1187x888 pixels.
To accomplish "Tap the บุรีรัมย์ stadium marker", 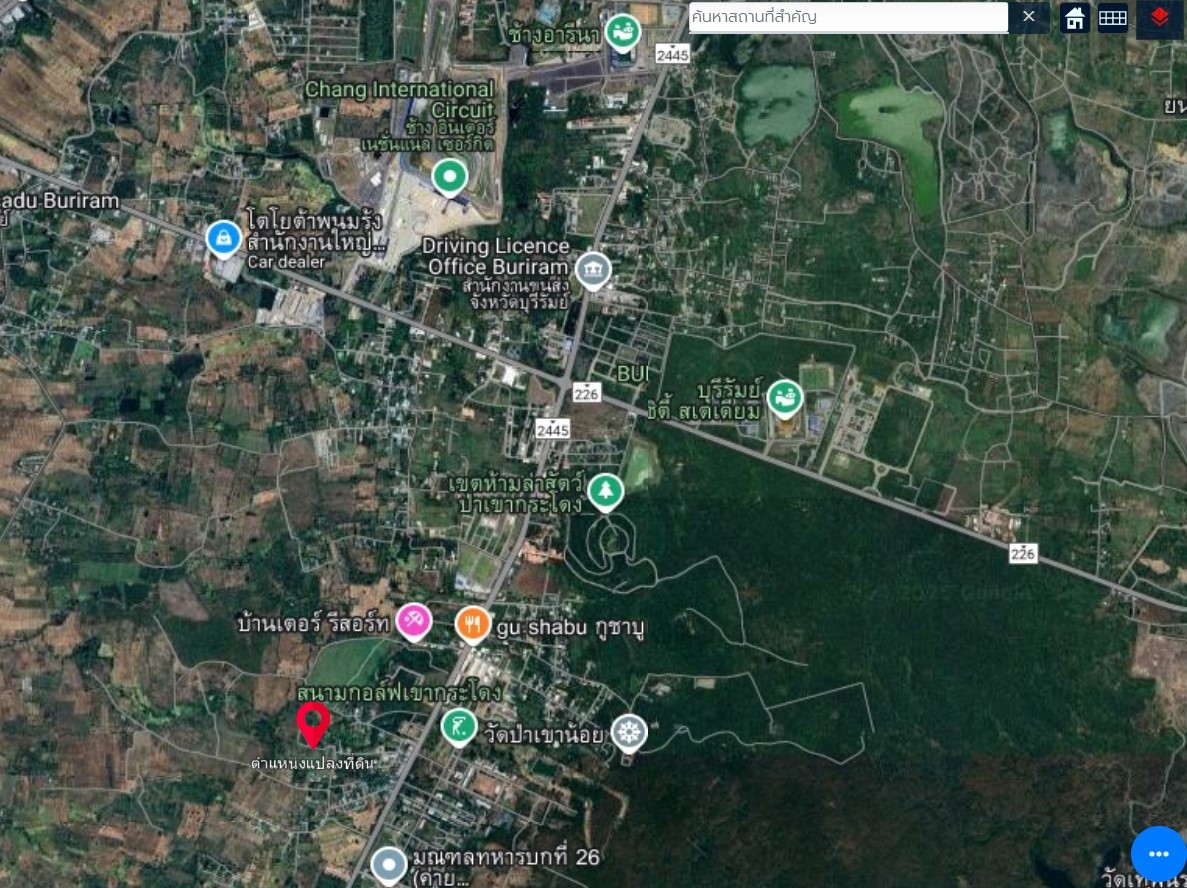I will click(x=785, y=397).
